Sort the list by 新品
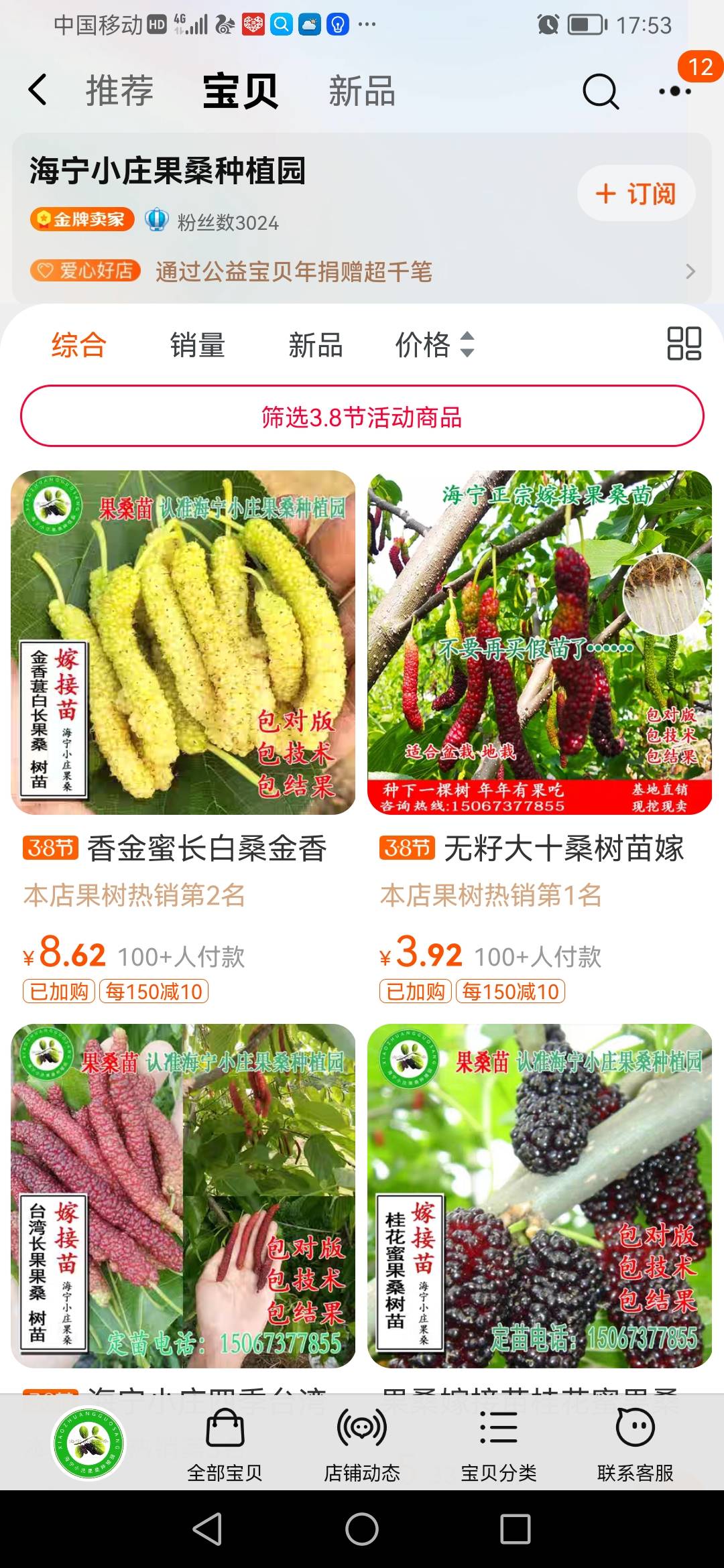Image resolution: width=724 pixels, height=1568 pixels. click(316, 345)
